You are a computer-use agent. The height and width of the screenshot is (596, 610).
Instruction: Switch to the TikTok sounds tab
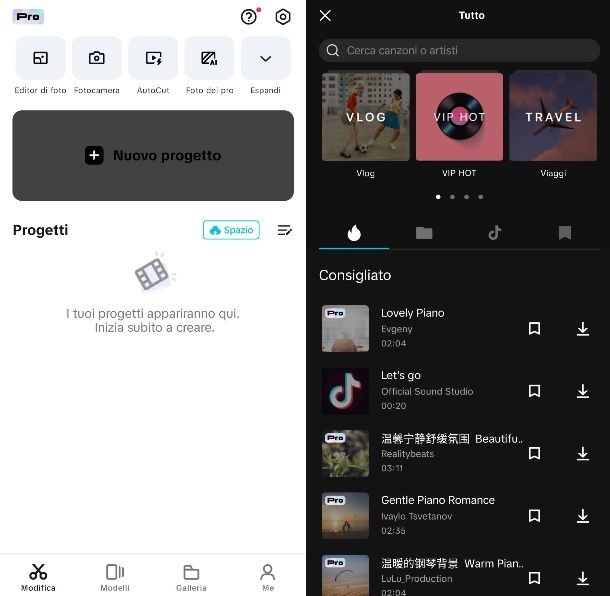[x=494, y=233]
